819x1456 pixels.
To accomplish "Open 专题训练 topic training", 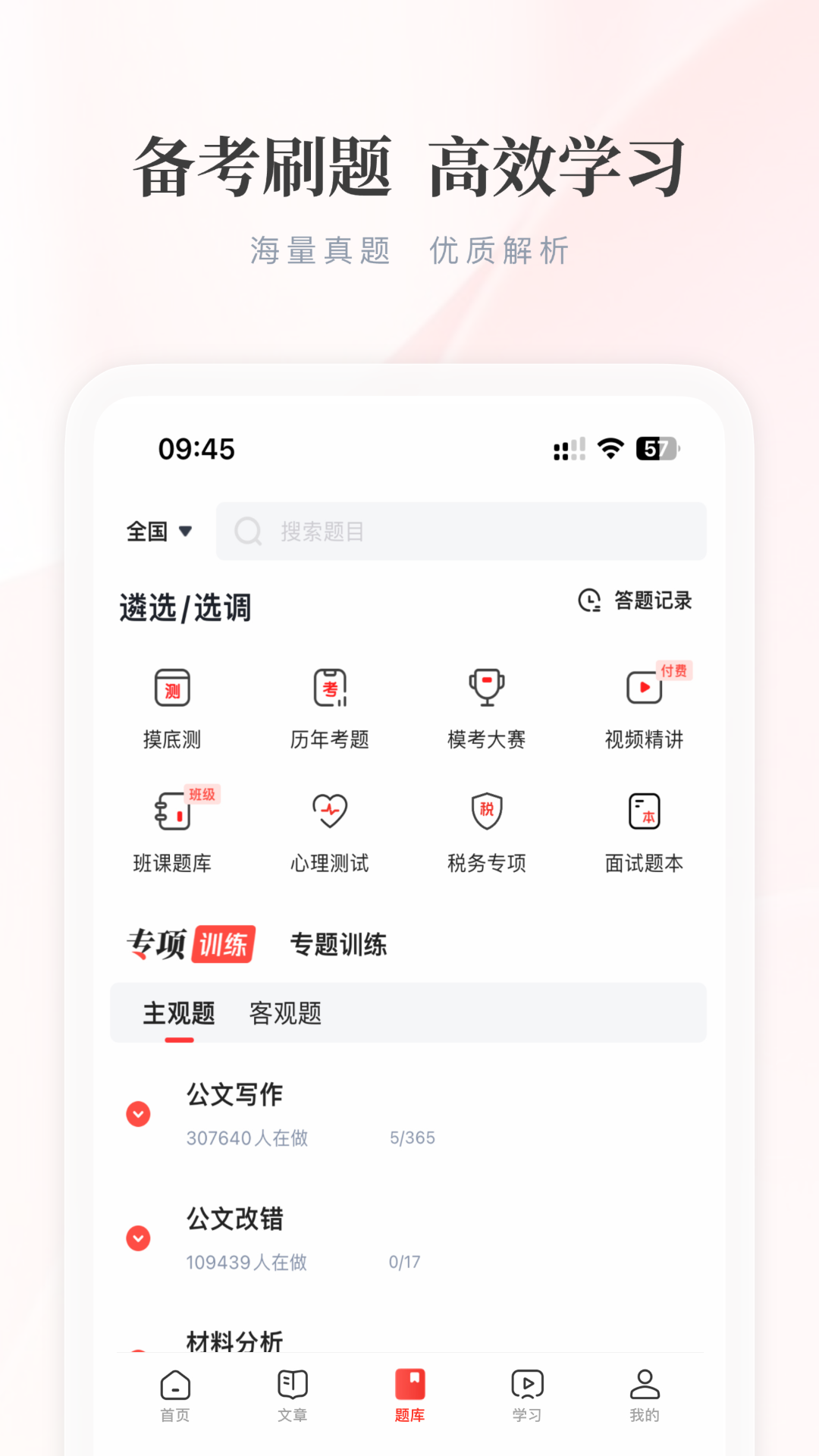I will pos(339,946).
